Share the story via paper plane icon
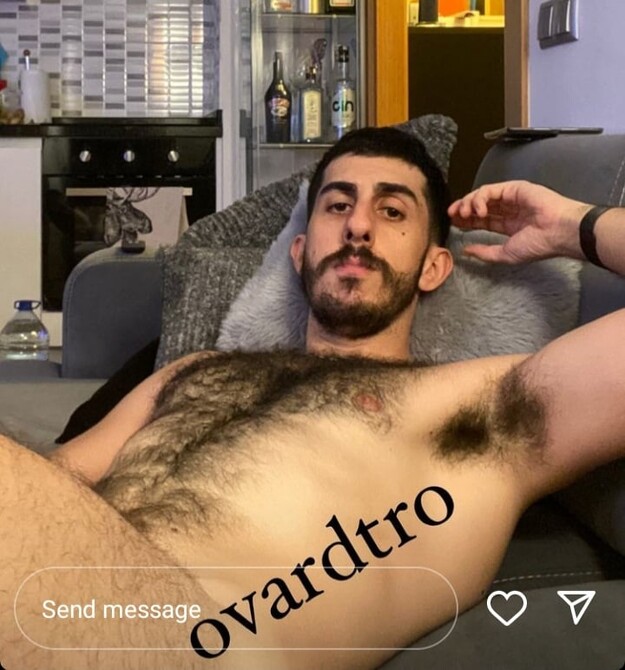Viewport: 625px width, 670px height. [576, 606]
